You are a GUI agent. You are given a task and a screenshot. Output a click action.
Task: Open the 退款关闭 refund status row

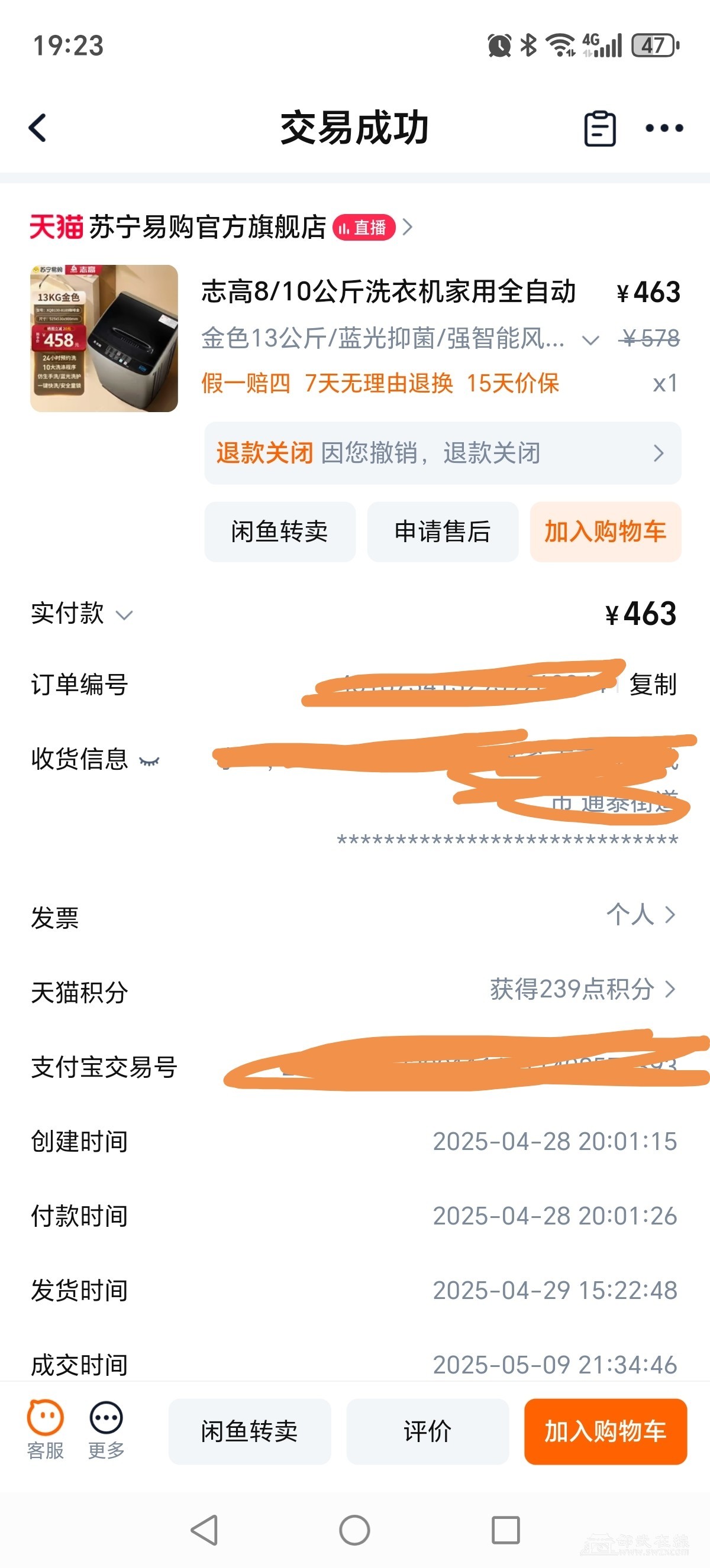pyautogui.click(x=442, y=453)
